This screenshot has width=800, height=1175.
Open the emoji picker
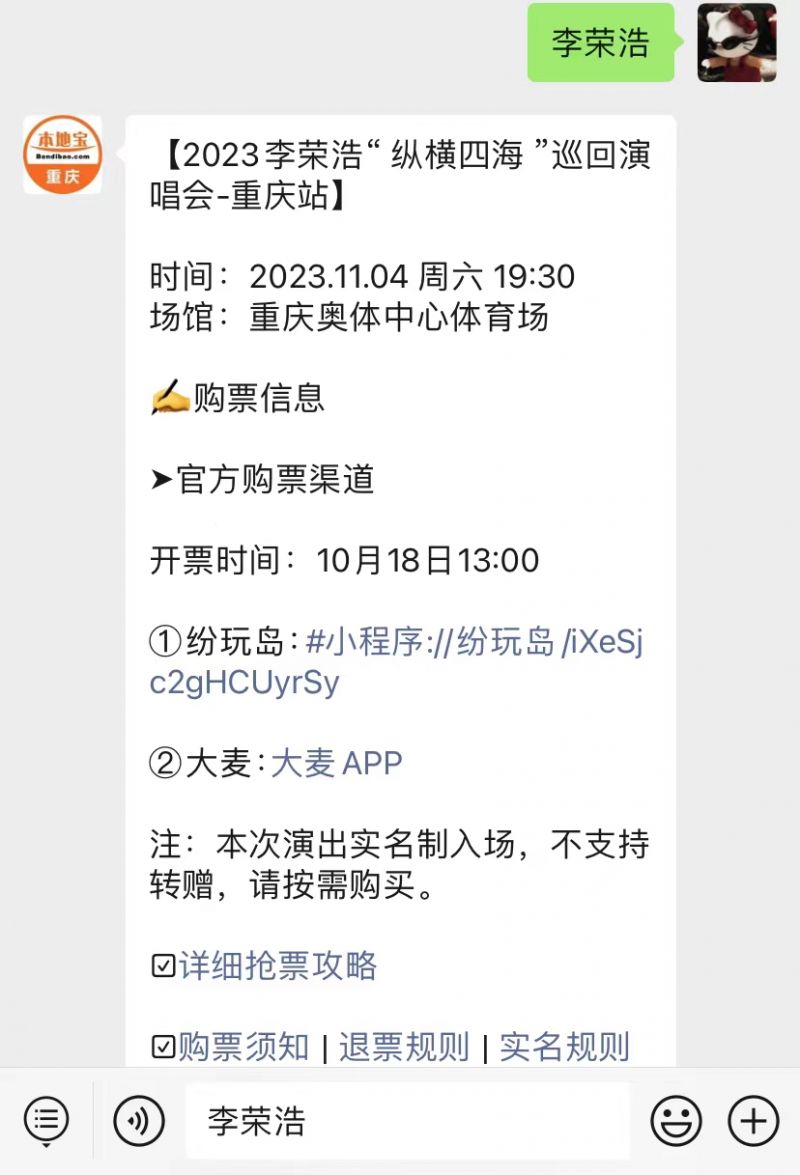click(676, 1121)
